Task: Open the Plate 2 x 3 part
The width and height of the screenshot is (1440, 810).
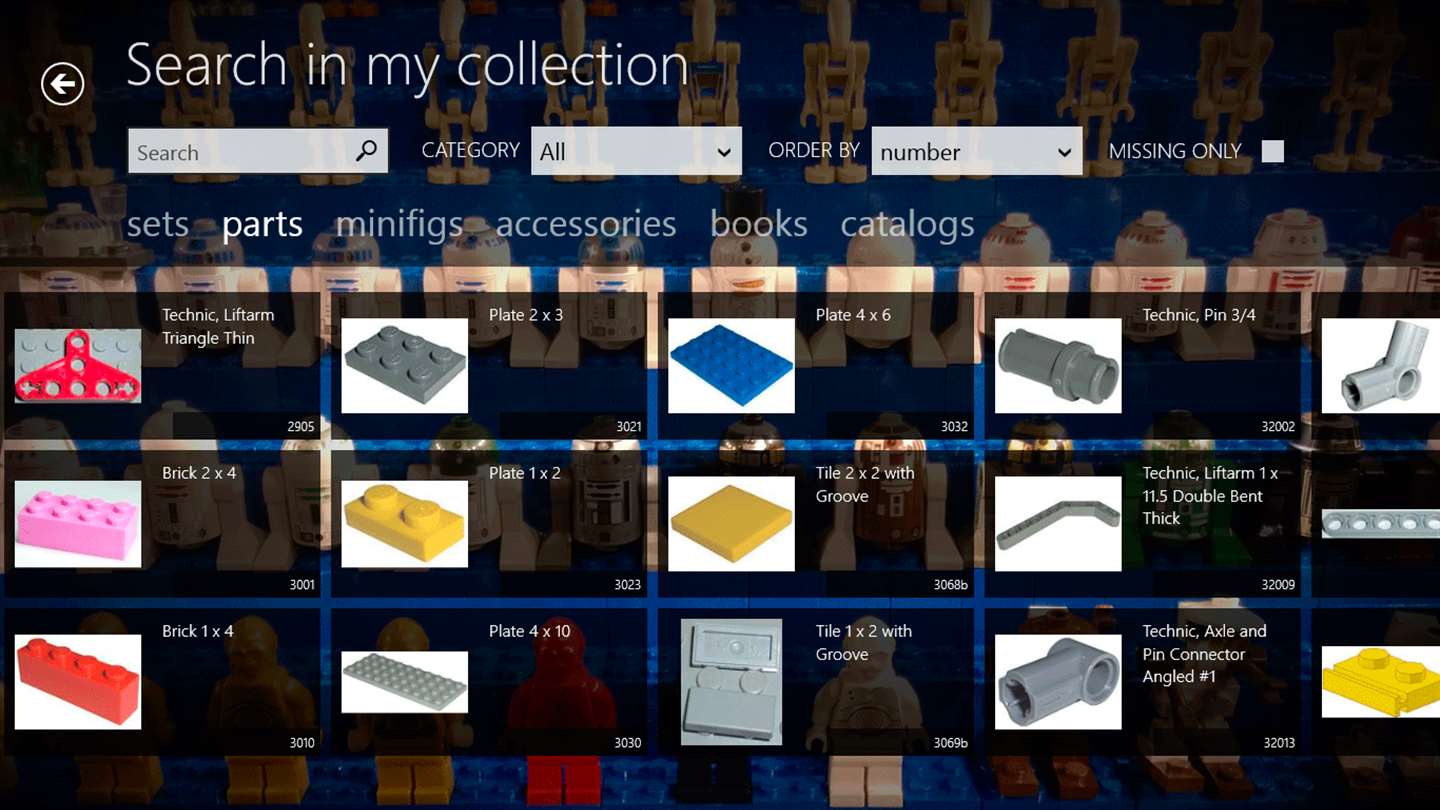Action: pyautogui.click(x=488, y=365)
